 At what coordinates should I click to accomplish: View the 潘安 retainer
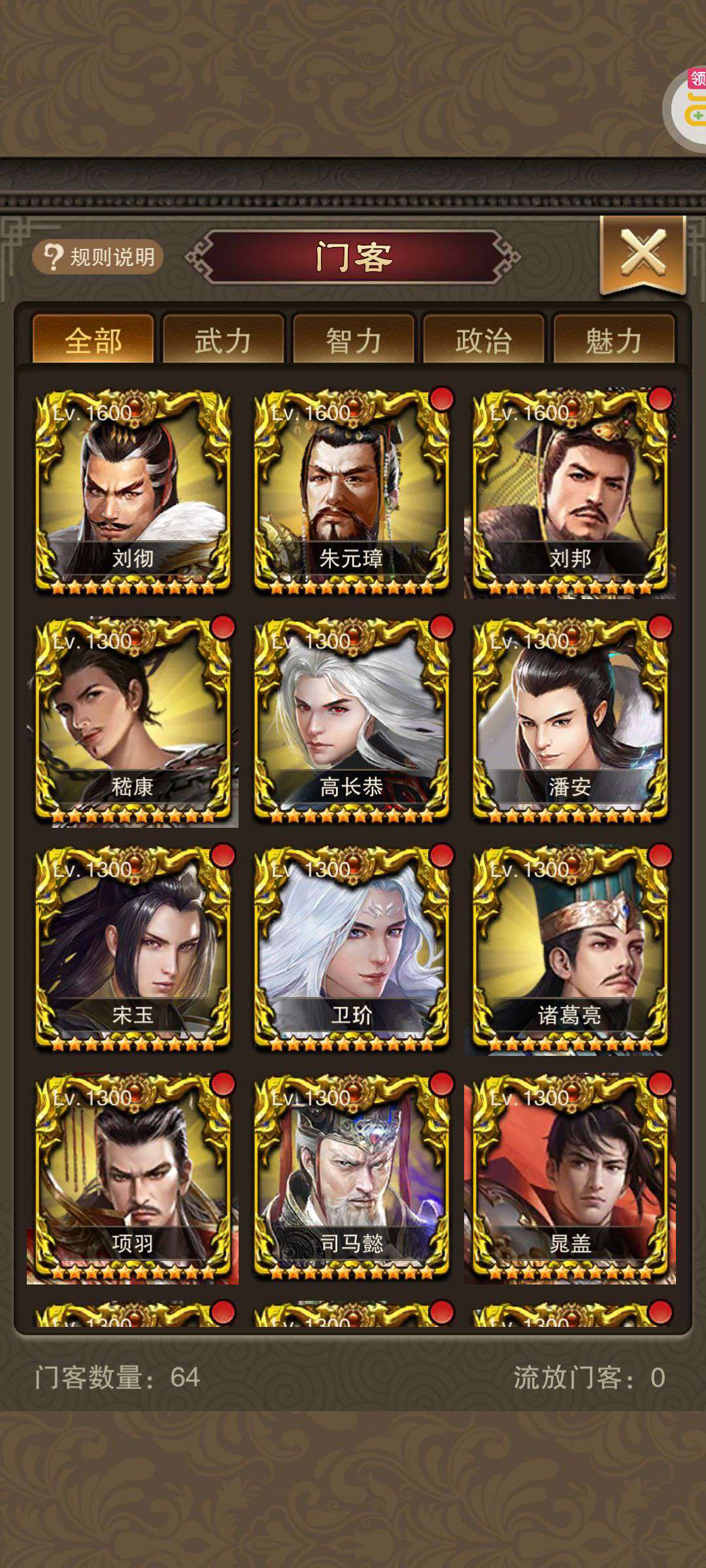point(570,721)
